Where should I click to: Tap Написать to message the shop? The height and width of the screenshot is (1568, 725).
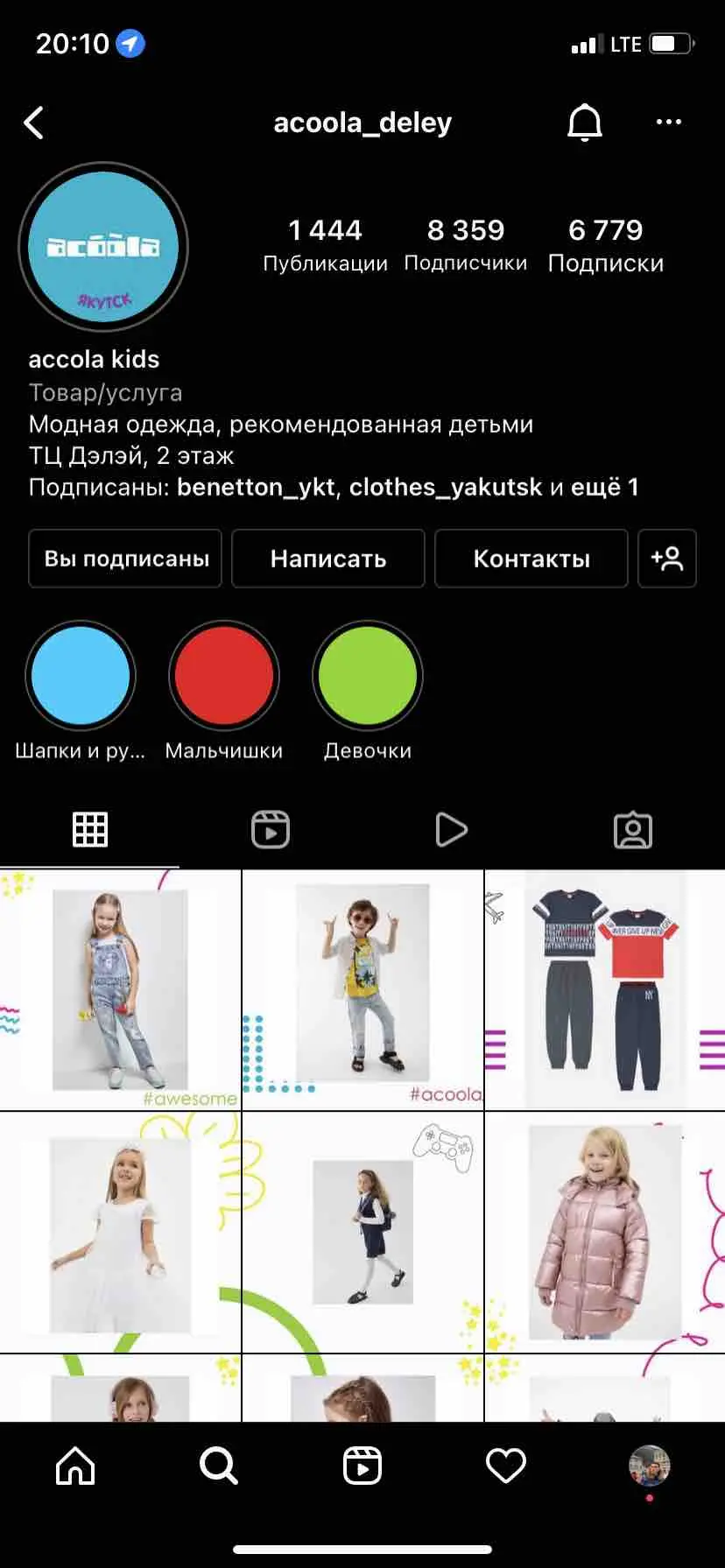328,559
